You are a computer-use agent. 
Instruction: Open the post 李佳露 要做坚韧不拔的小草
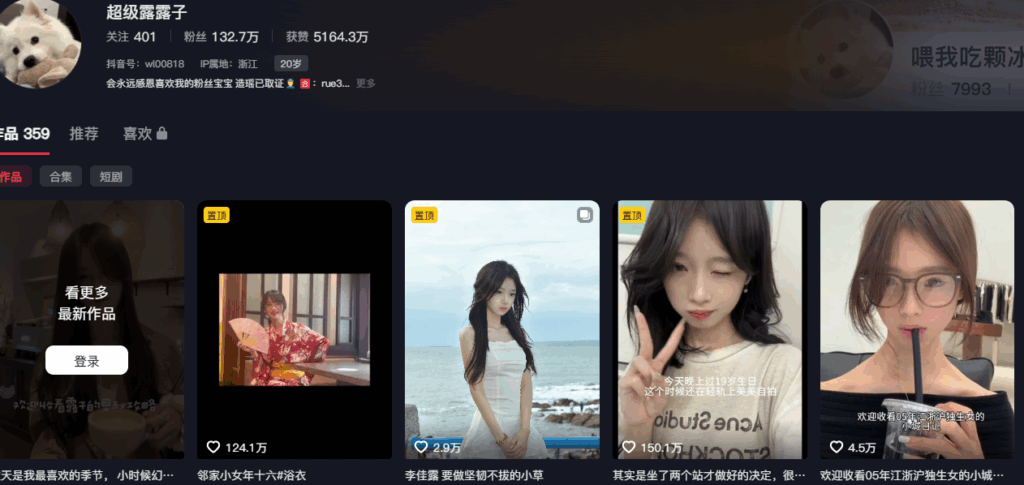click(x=502, y=330)
